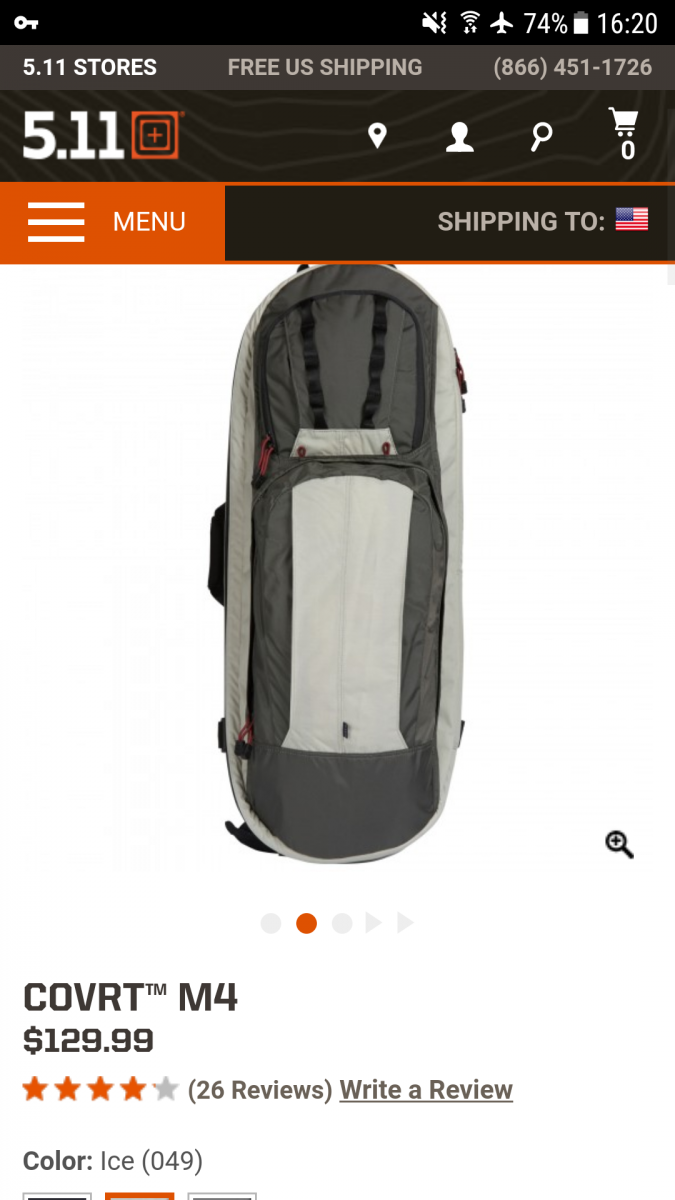Viewport: 675px width, 1200px height.
Task: Open the MENU drawer
Action: (x=113, y=222)
